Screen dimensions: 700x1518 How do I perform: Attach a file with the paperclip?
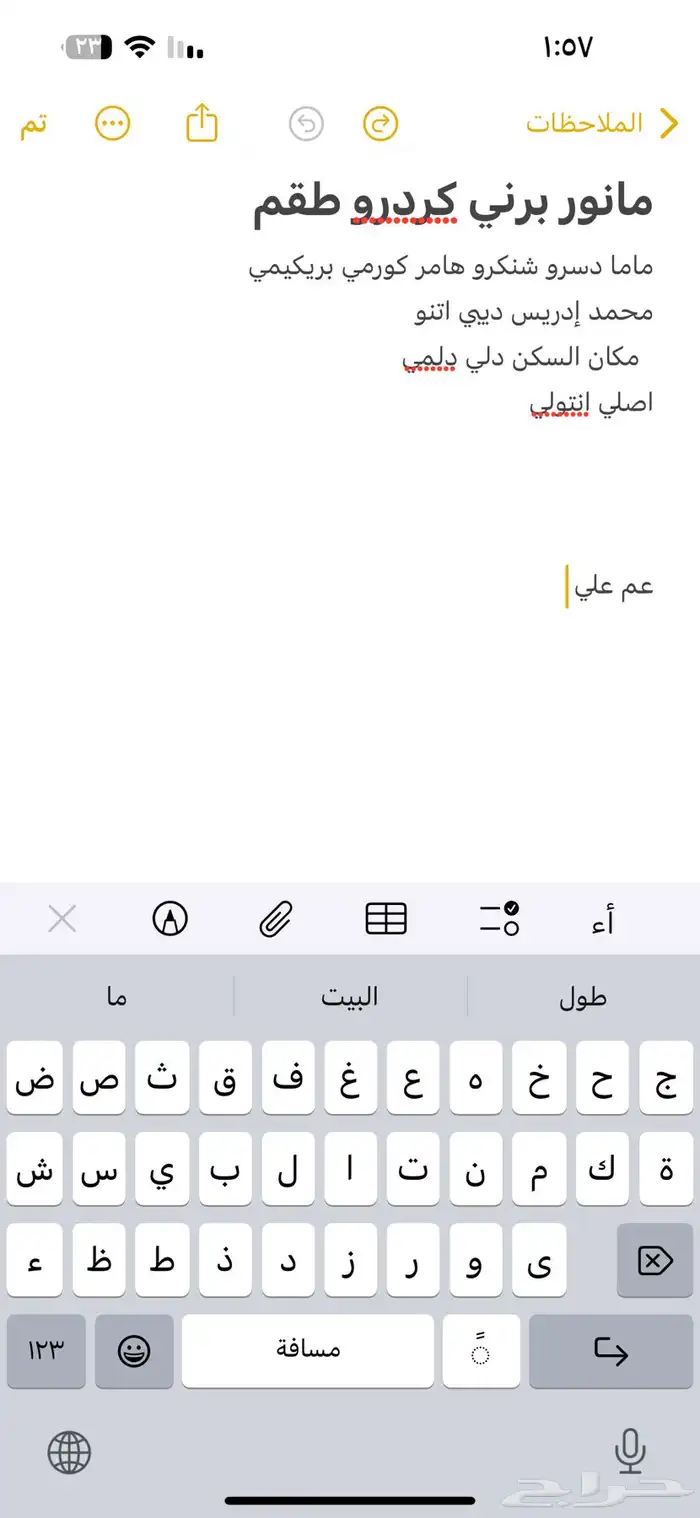point(275,918)
